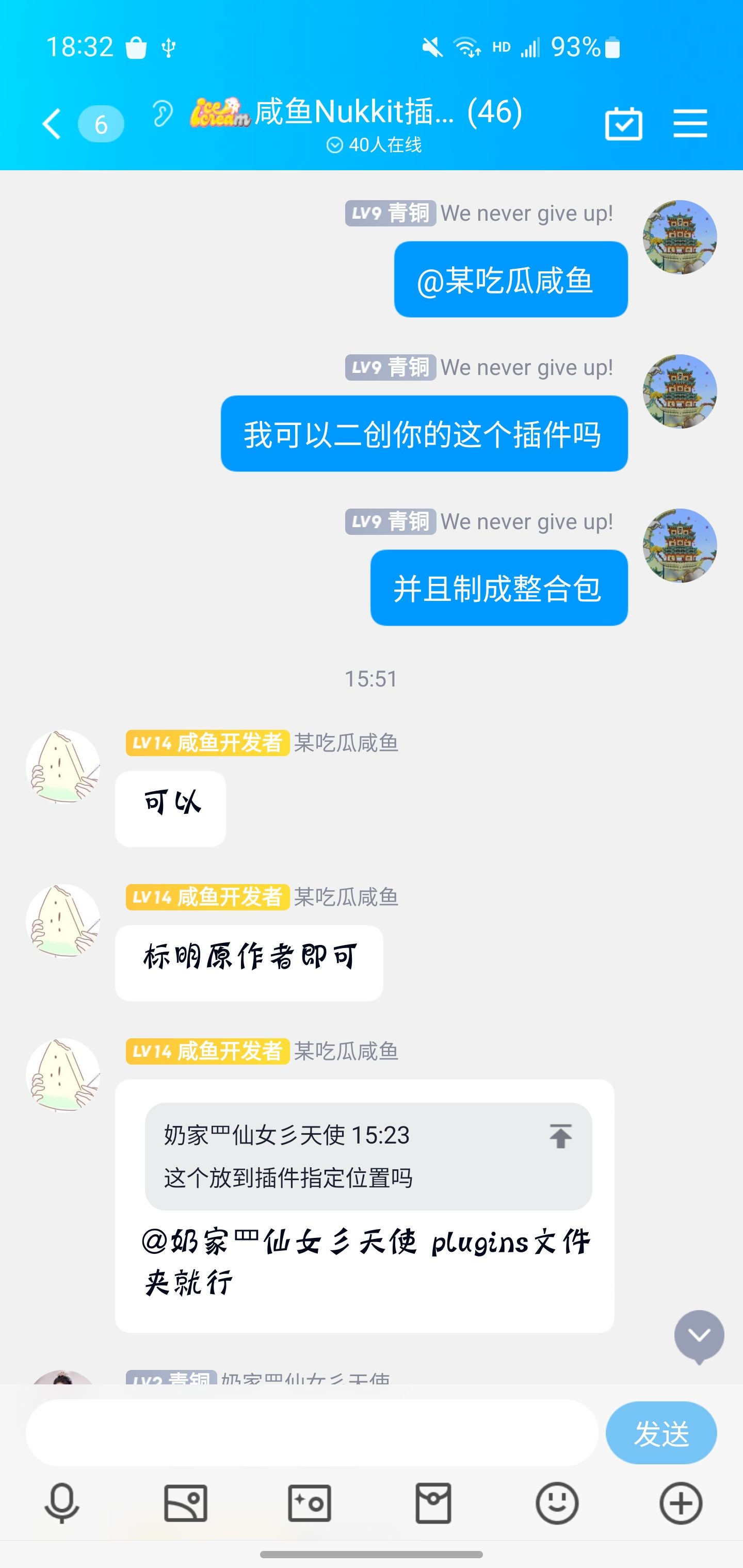
Task: Open the emoji smiley picker
Action: point(557,1503)
